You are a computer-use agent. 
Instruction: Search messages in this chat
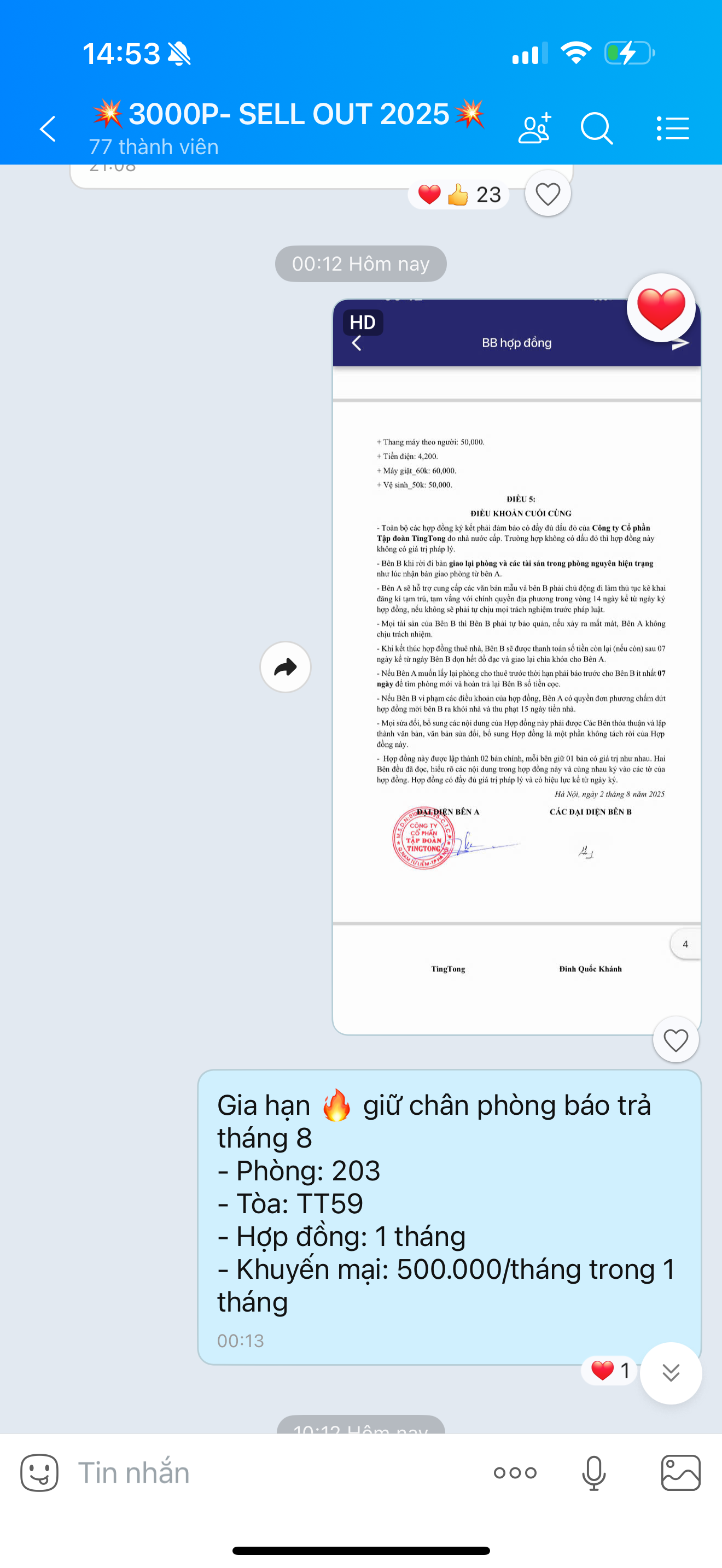[x=597, y=128]
